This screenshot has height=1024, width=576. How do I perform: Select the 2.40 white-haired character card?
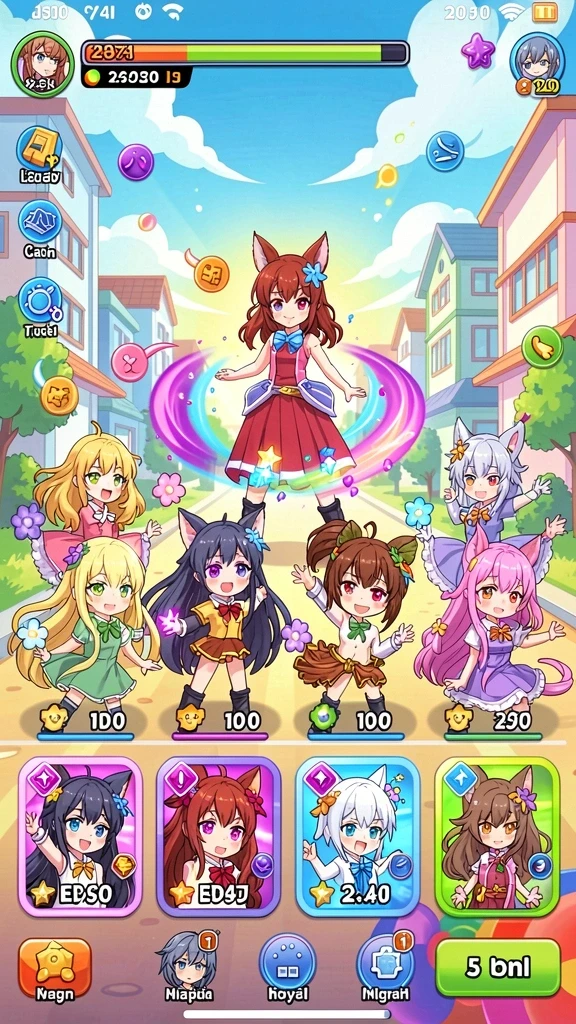(x=357, y=837)
